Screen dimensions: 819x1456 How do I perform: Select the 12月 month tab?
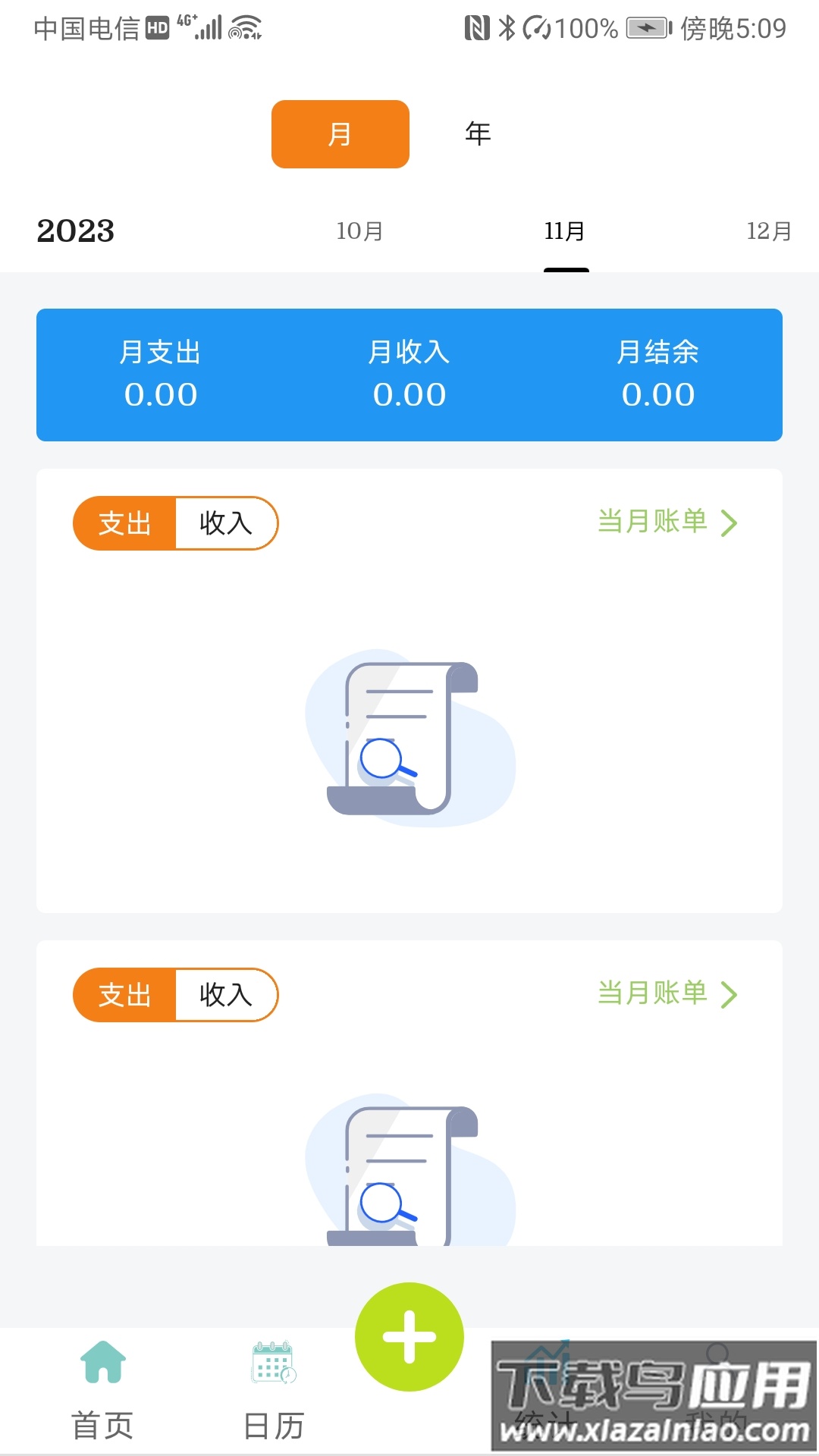(x=768, y=231)
